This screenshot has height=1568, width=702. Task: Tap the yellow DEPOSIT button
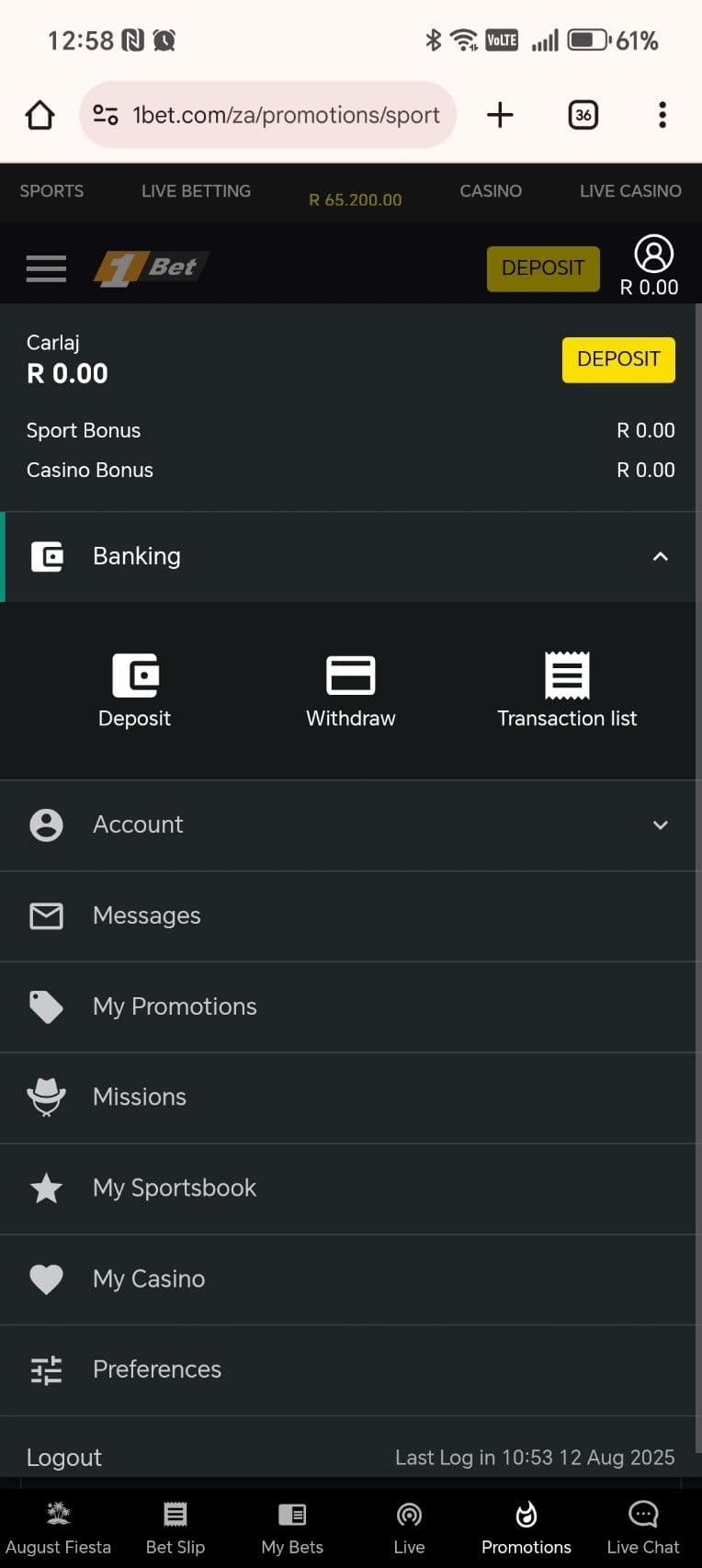pos(617,359)
